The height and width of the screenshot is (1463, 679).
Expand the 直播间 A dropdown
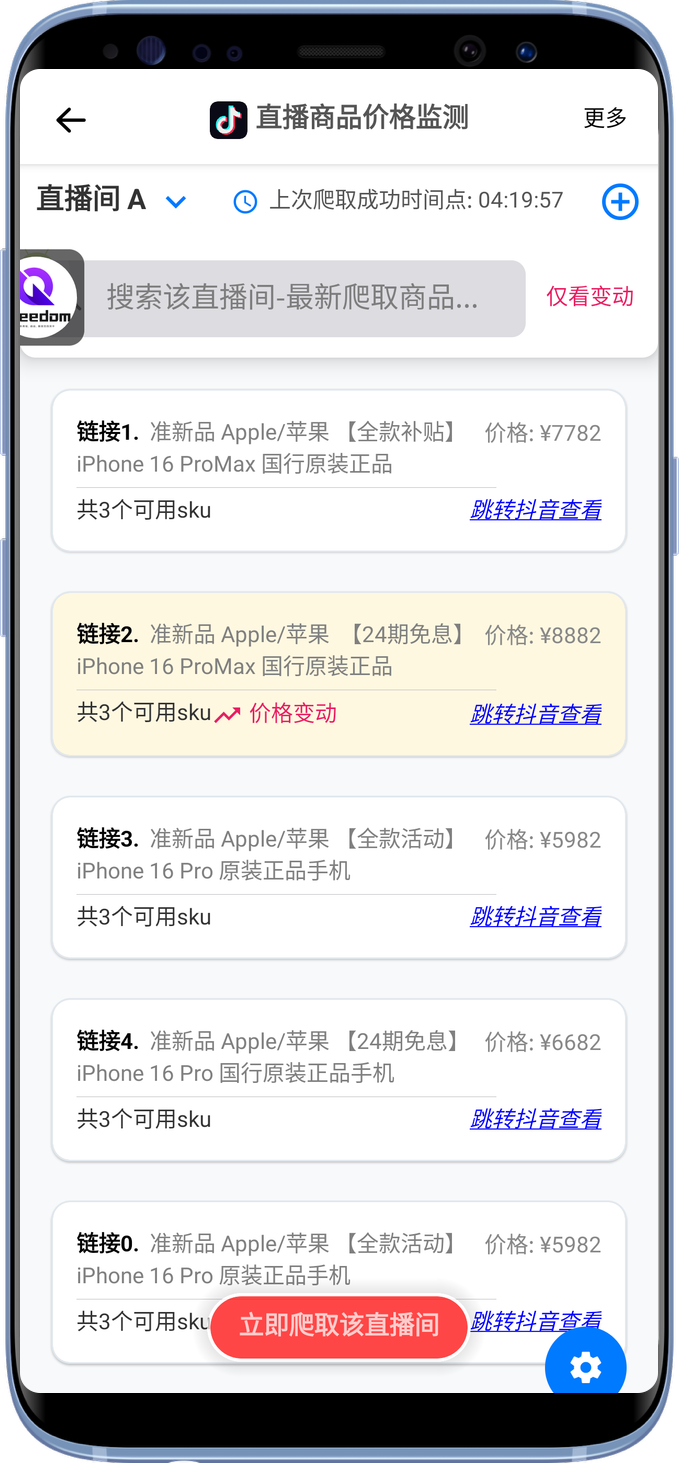tap(176, 201)
